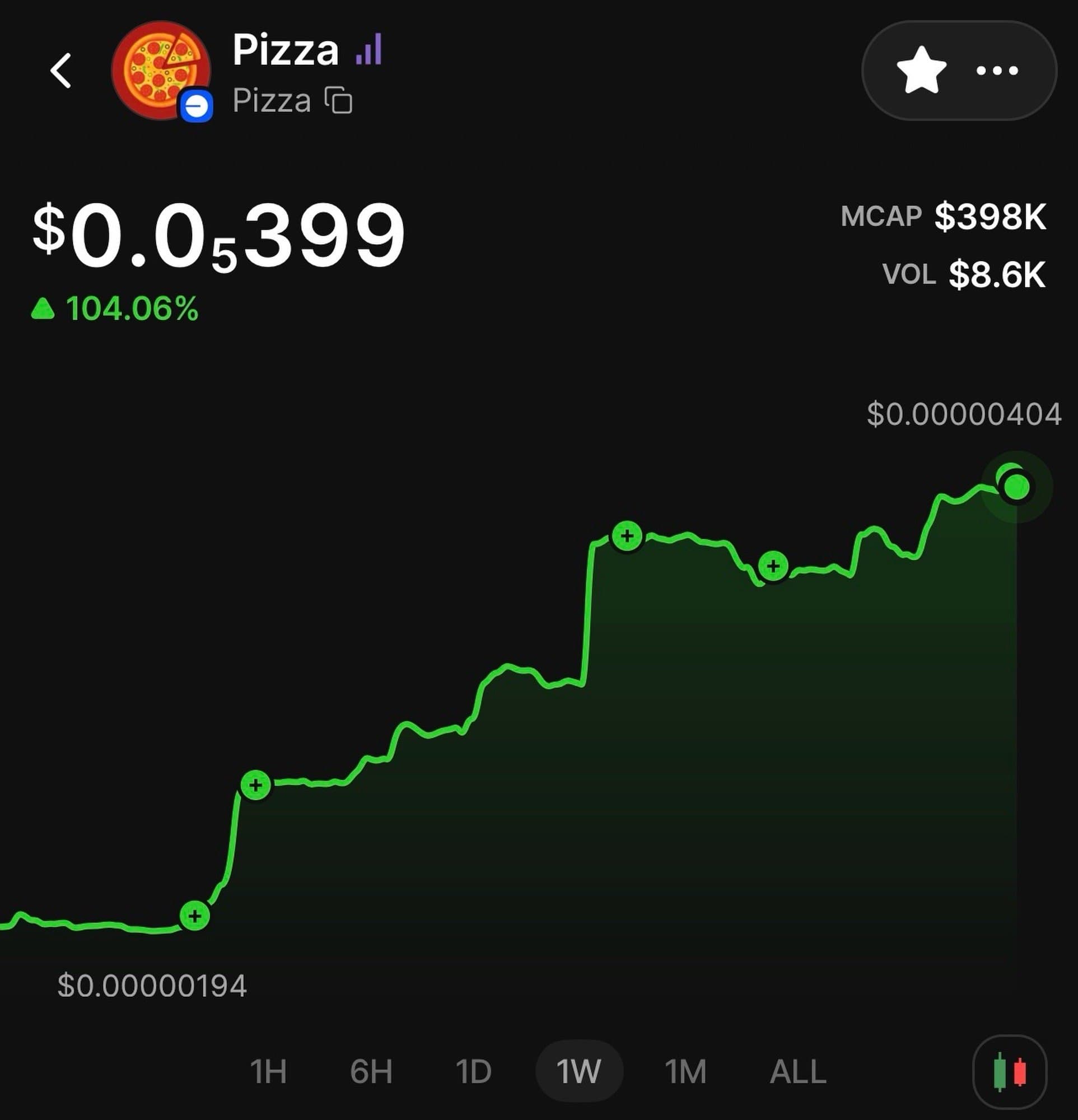Show the 1D price chart
The width and height of the screenshot is (1078, 1120).
tap(474, 1072)
